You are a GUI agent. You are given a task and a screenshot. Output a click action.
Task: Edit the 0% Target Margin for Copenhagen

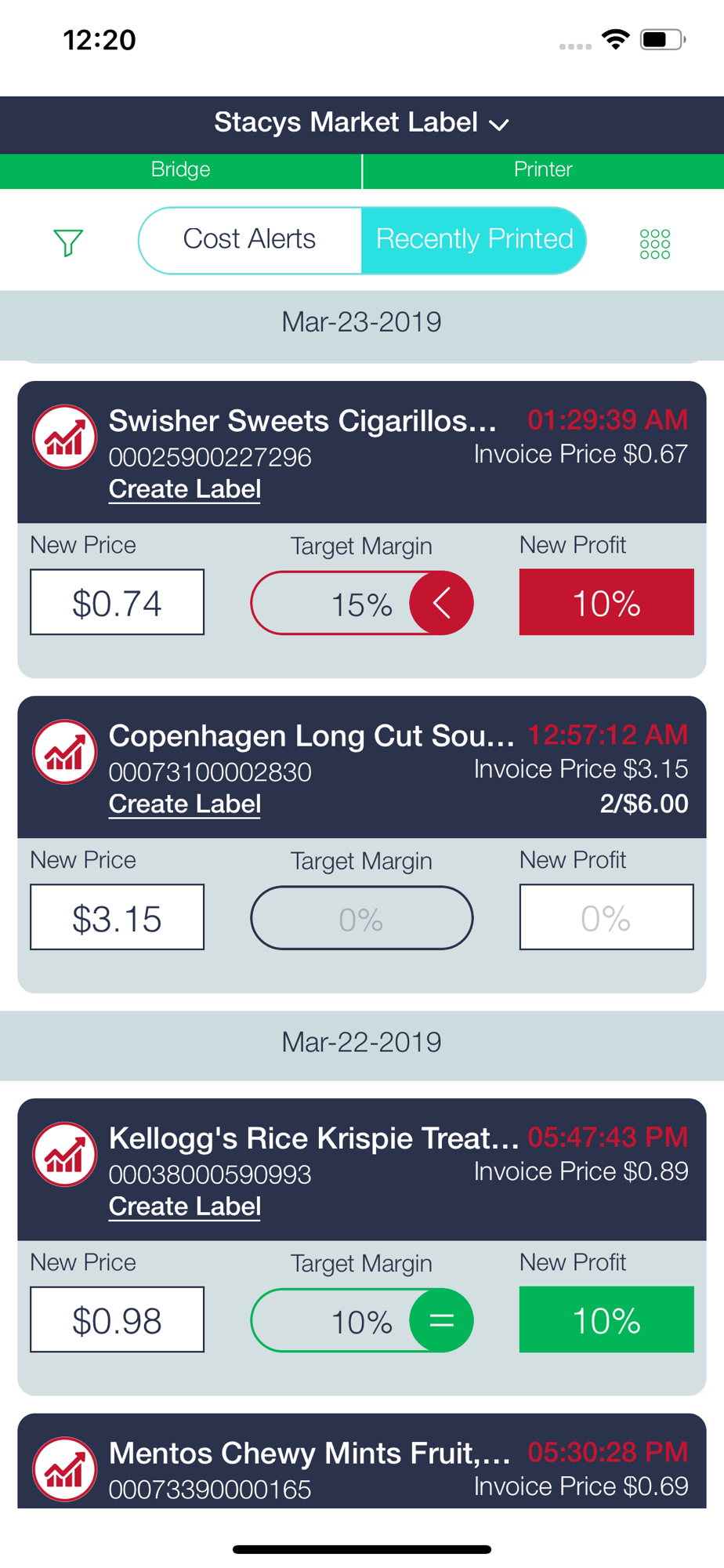(362, 918)
